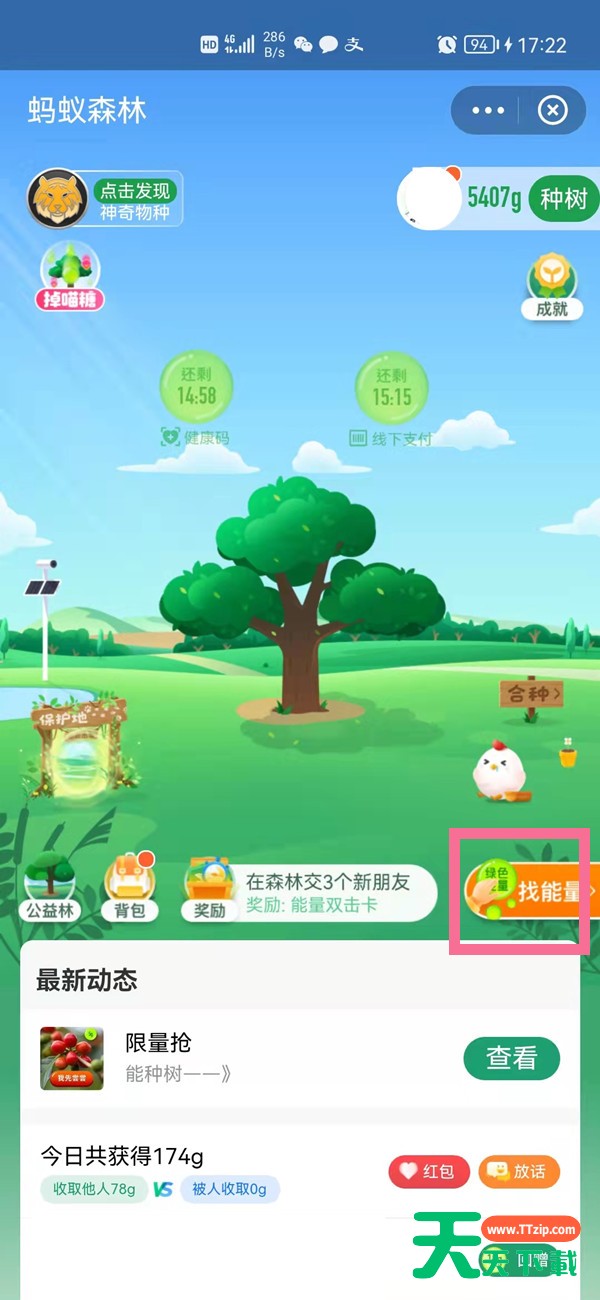Open the 成就 achievements icon

551,284
